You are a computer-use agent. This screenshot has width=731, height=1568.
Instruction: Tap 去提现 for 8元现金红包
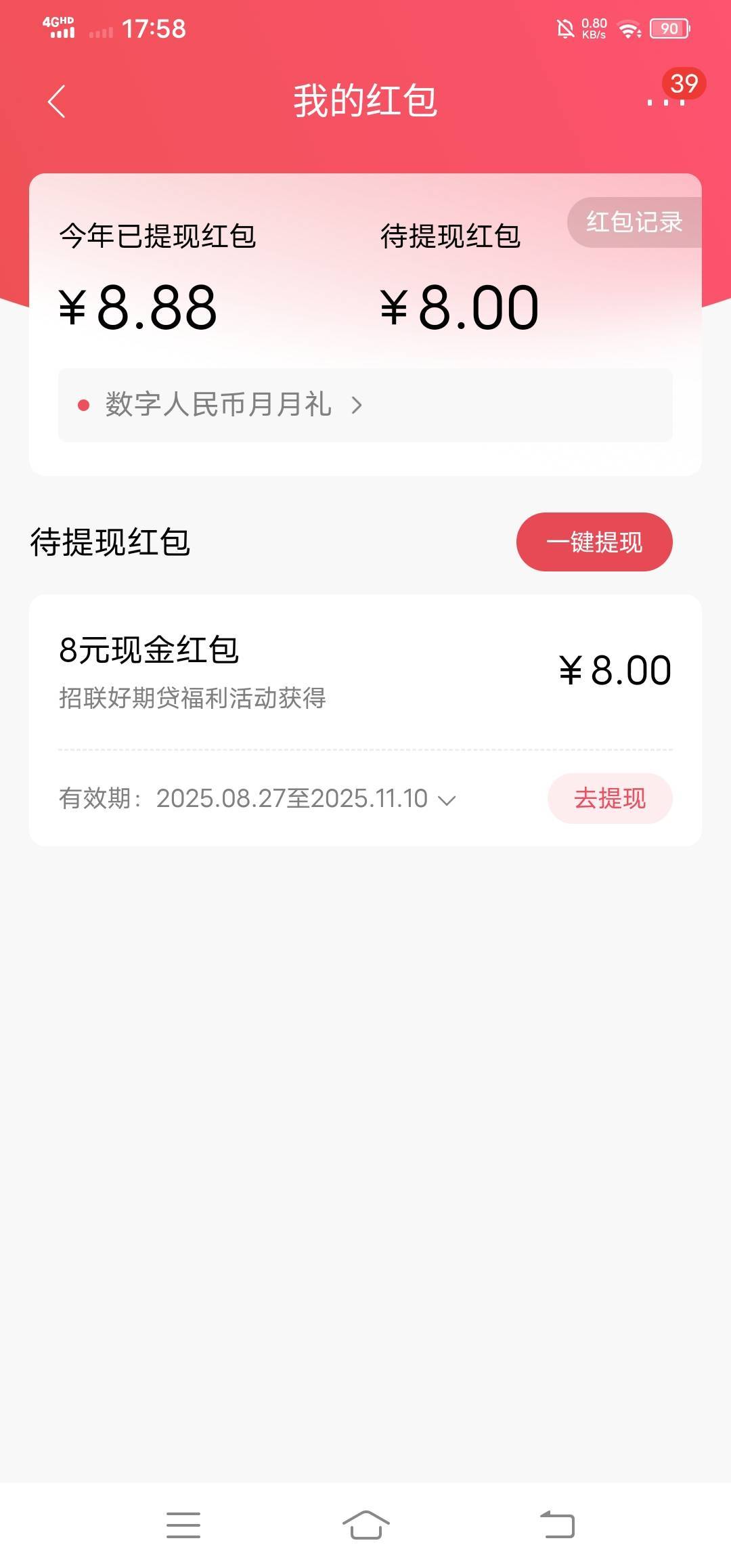[609, 798]
